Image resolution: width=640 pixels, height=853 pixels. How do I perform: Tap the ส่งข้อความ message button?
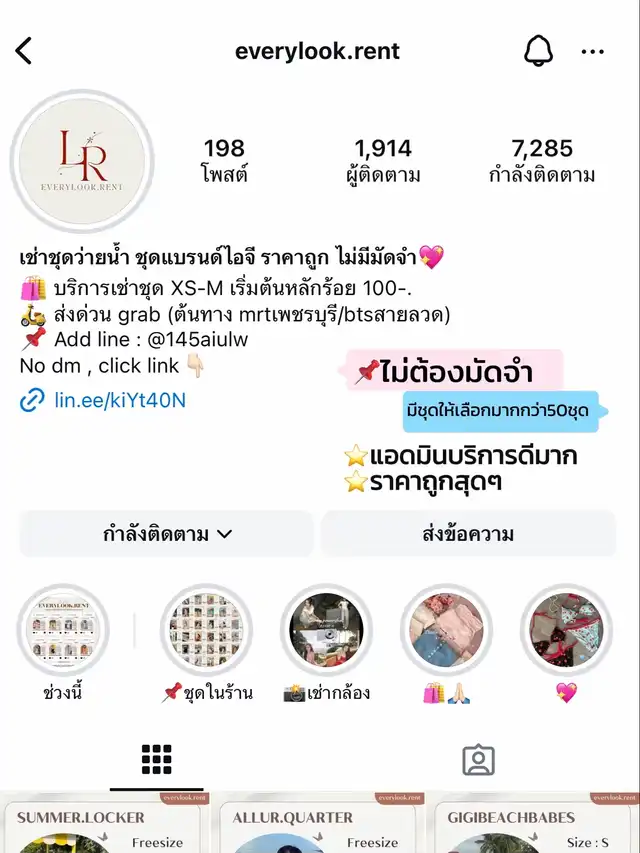(x=468, y=534)
